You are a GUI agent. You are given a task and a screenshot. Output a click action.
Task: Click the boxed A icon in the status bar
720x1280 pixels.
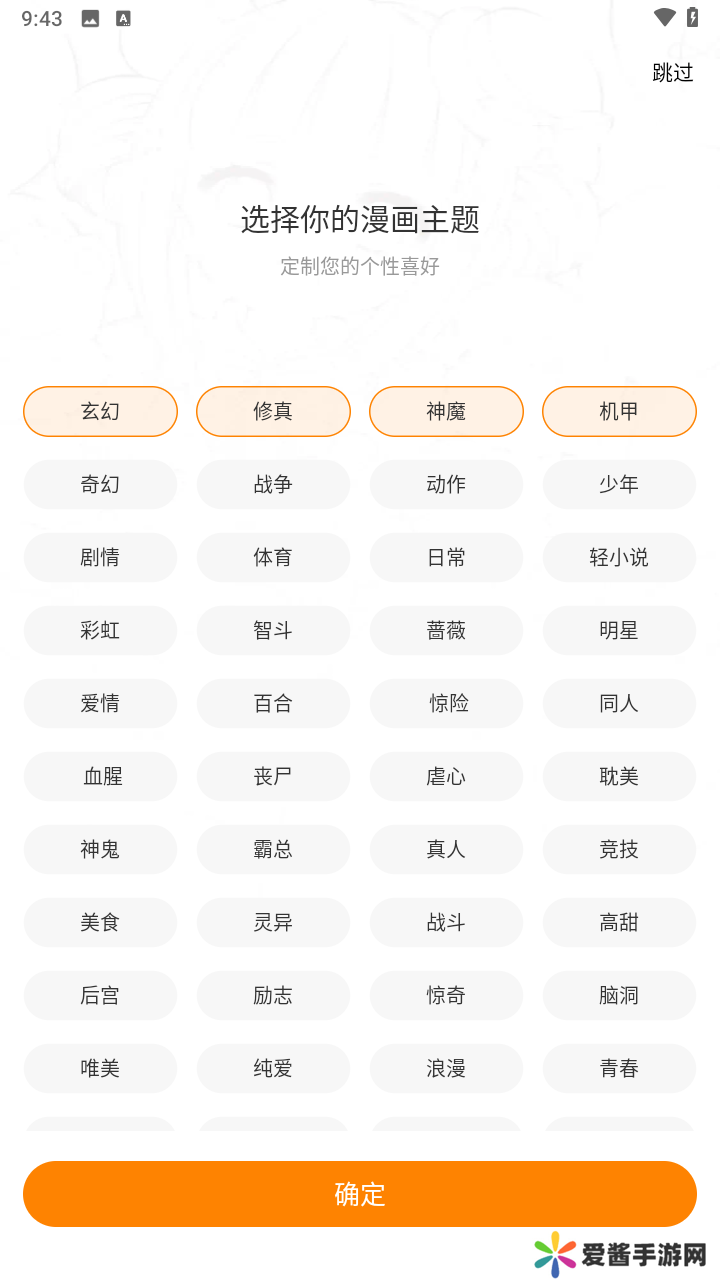click(x=123, y=17)
